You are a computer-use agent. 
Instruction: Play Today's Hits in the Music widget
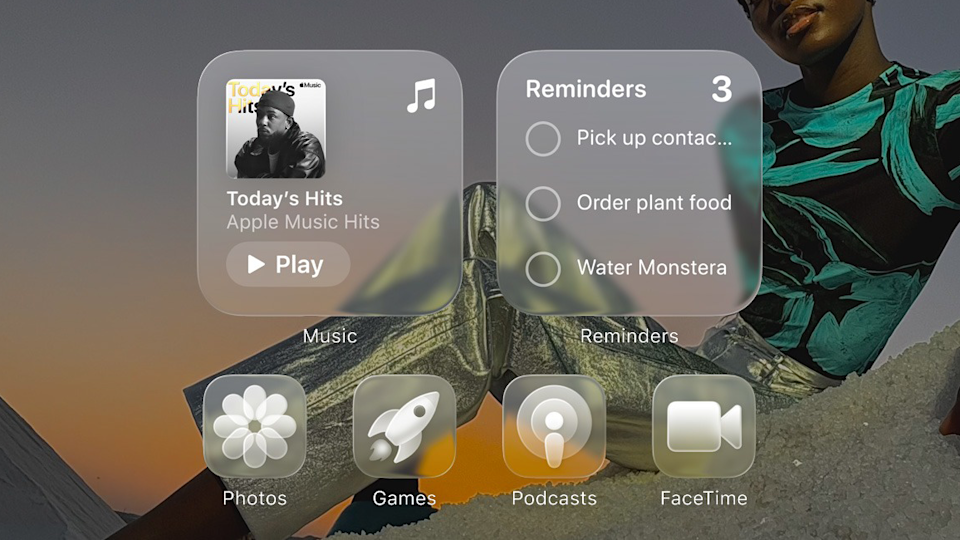288,264
